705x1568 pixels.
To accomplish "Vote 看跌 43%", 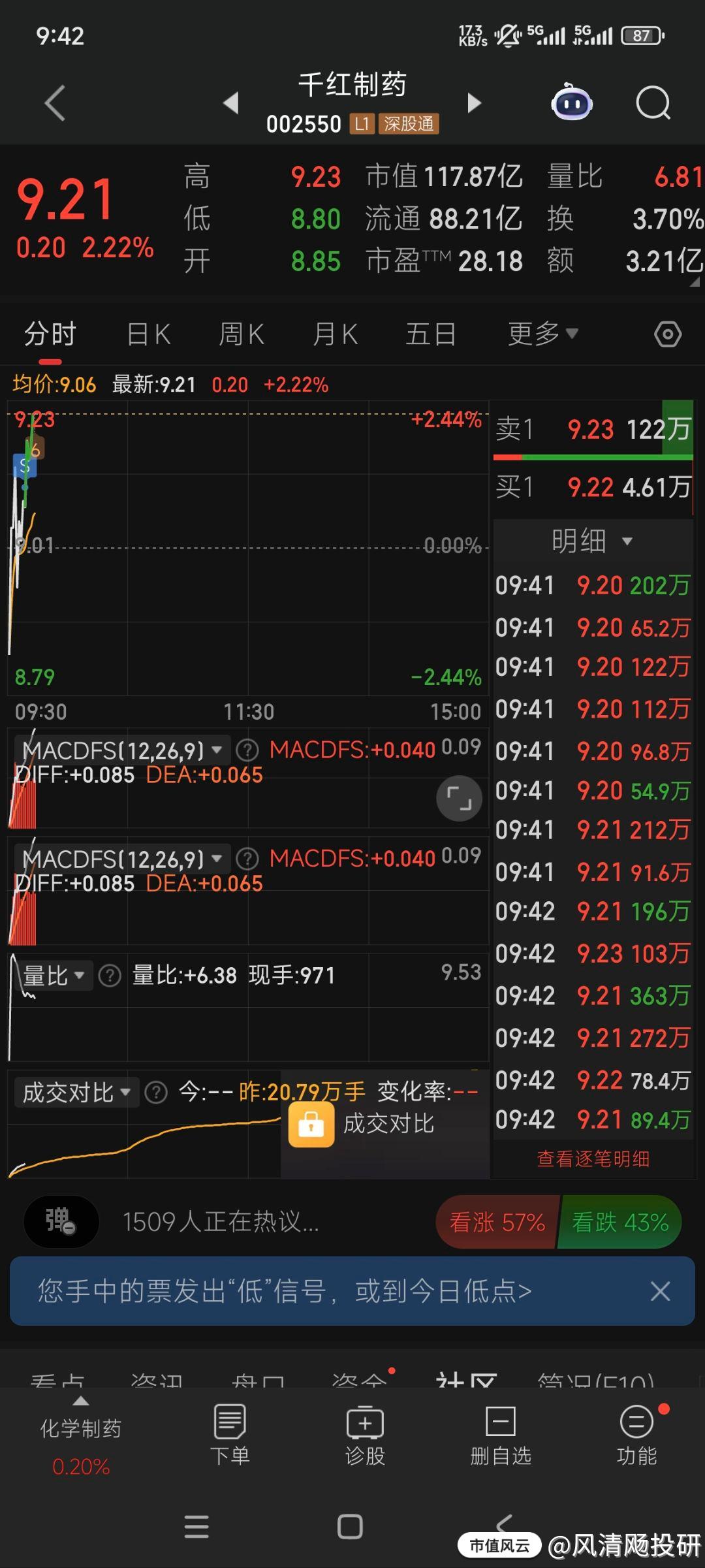I will tap(619, 1222).
